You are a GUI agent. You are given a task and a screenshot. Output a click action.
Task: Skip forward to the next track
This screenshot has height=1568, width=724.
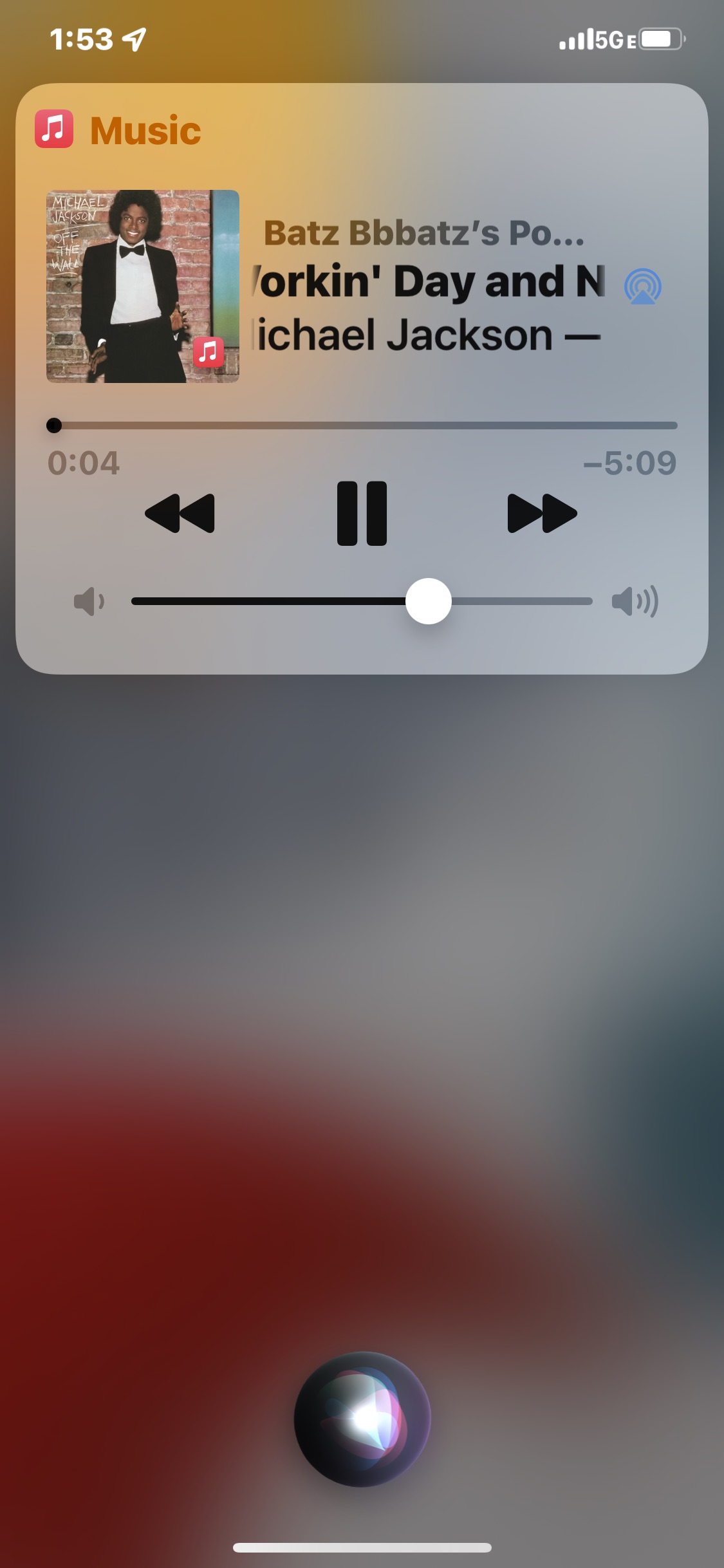[542, 513]
